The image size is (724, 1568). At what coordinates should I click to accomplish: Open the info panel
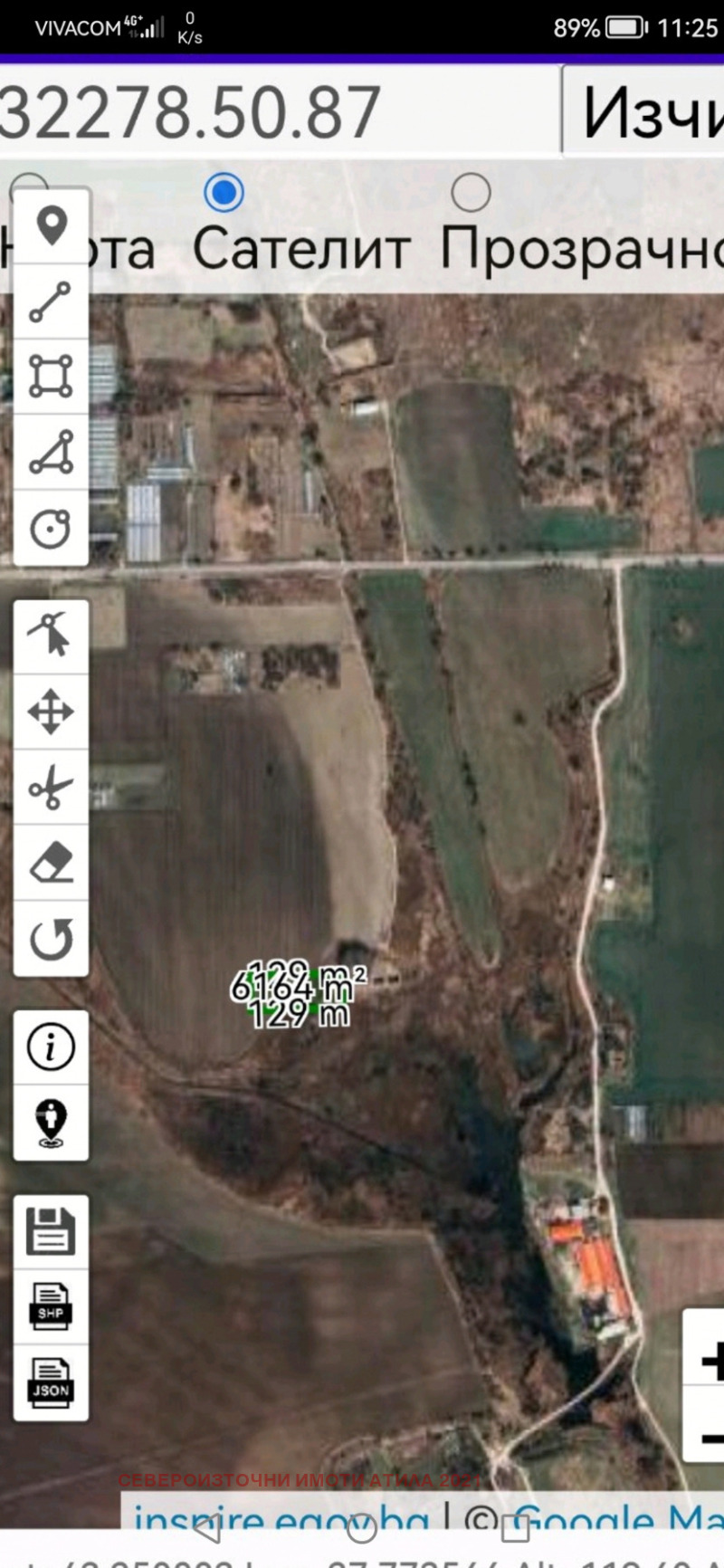pyautogui.click(x=51, y=1044)
